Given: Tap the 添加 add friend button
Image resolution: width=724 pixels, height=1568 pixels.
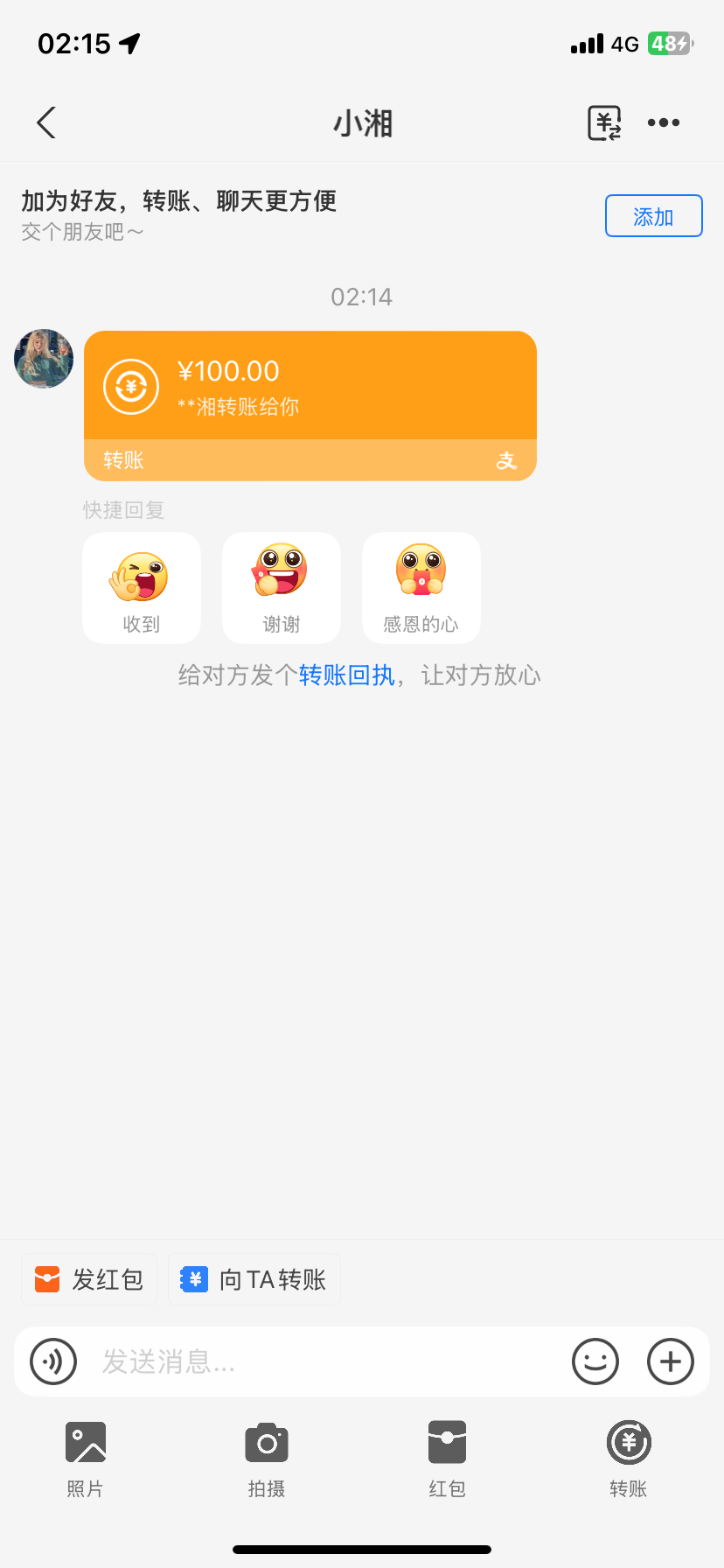Looking at the screenshot, I should 653,215.
